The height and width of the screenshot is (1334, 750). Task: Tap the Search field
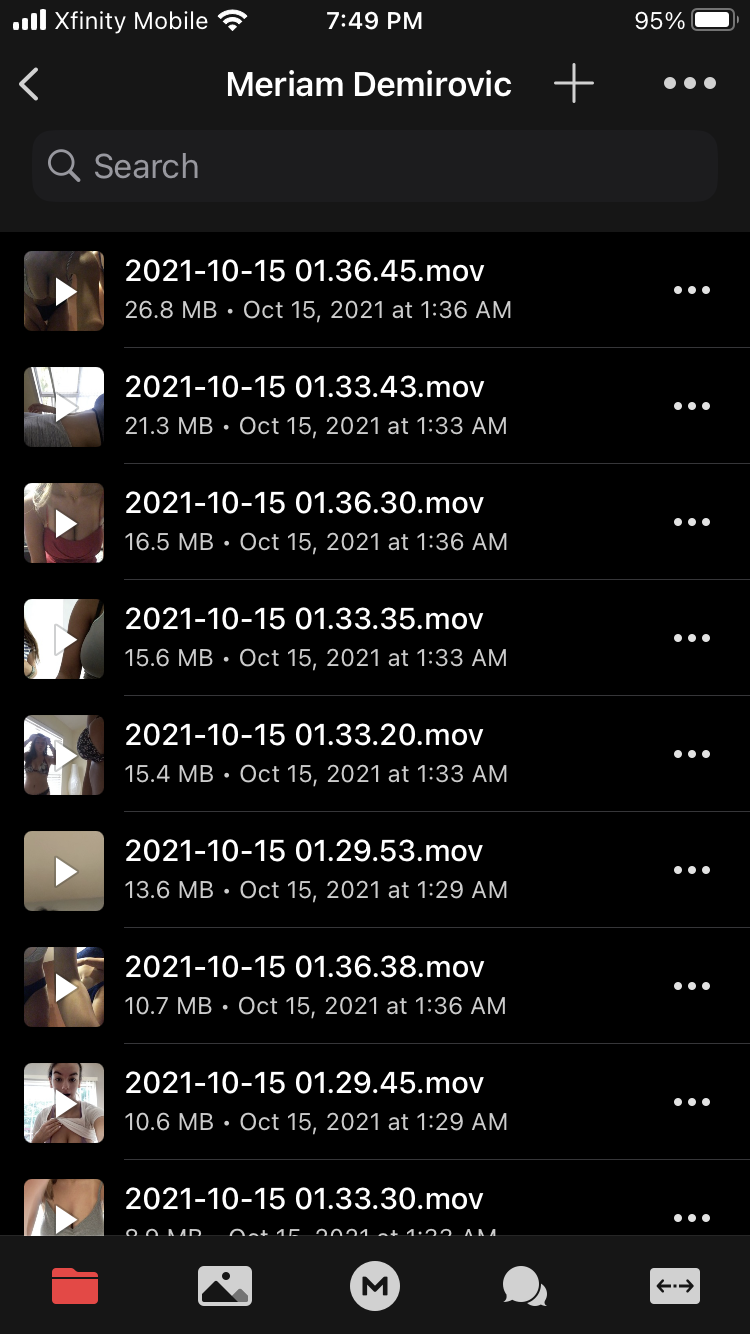tap(375, 166)
